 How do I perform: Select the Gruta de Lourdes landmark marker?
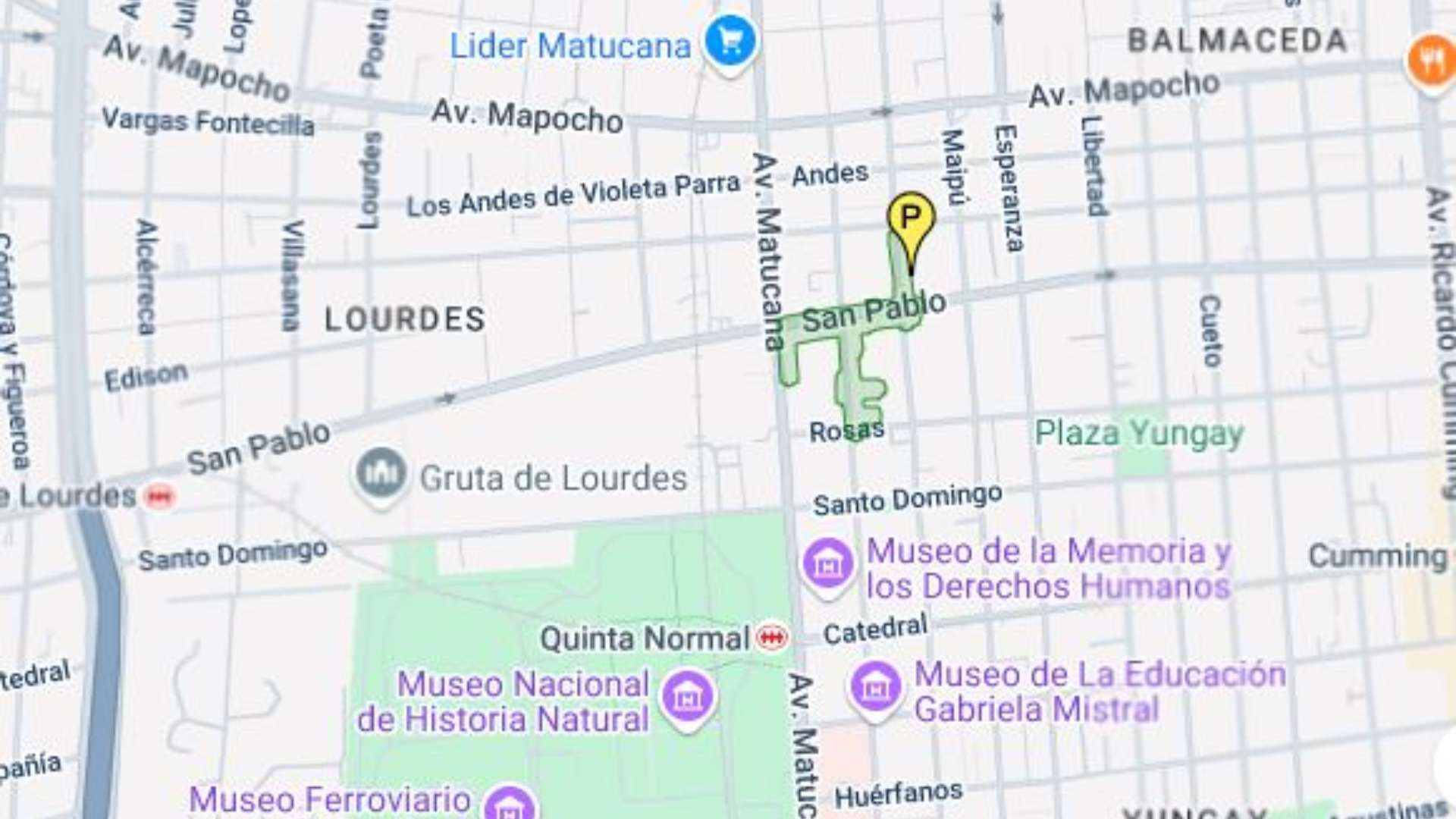(x=381, y=474)
